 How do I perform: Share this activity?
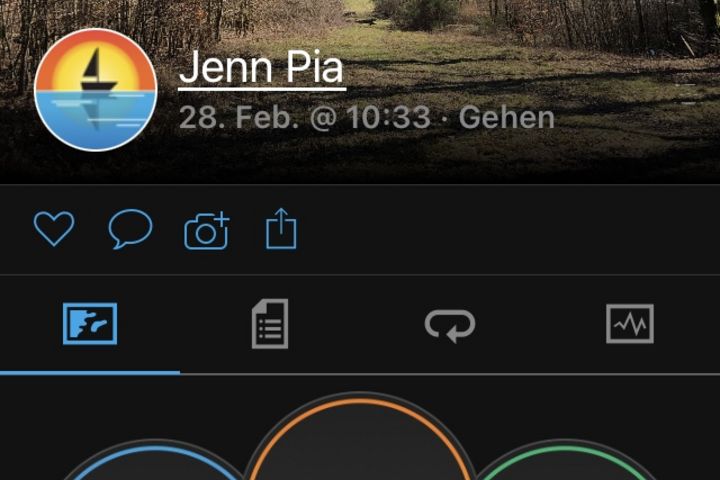click(281, 228)
